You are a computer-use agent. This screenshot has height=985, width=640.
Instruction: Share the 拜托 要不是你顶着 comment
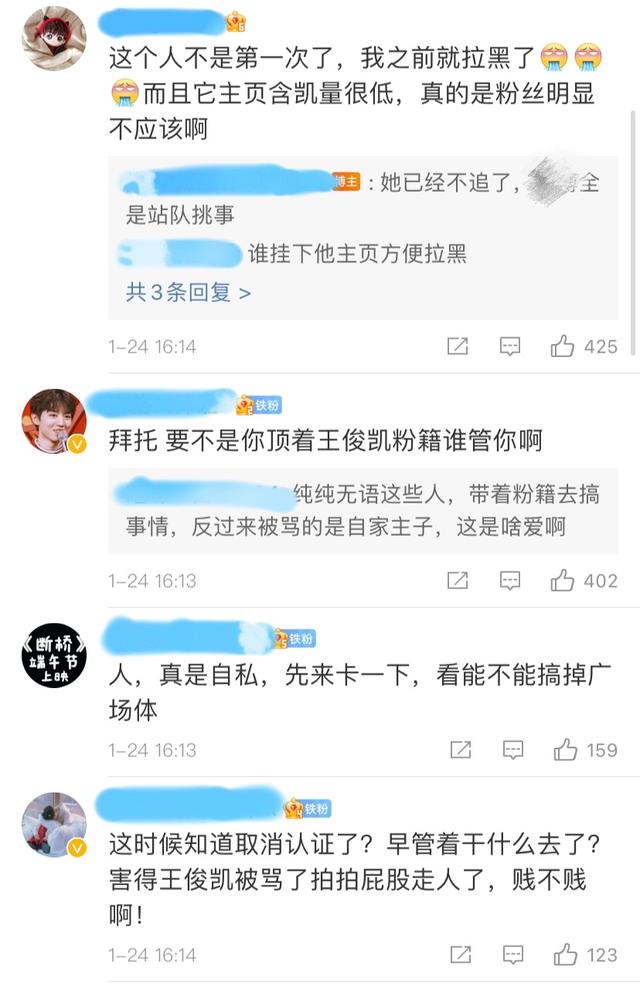tap(457, 580)
